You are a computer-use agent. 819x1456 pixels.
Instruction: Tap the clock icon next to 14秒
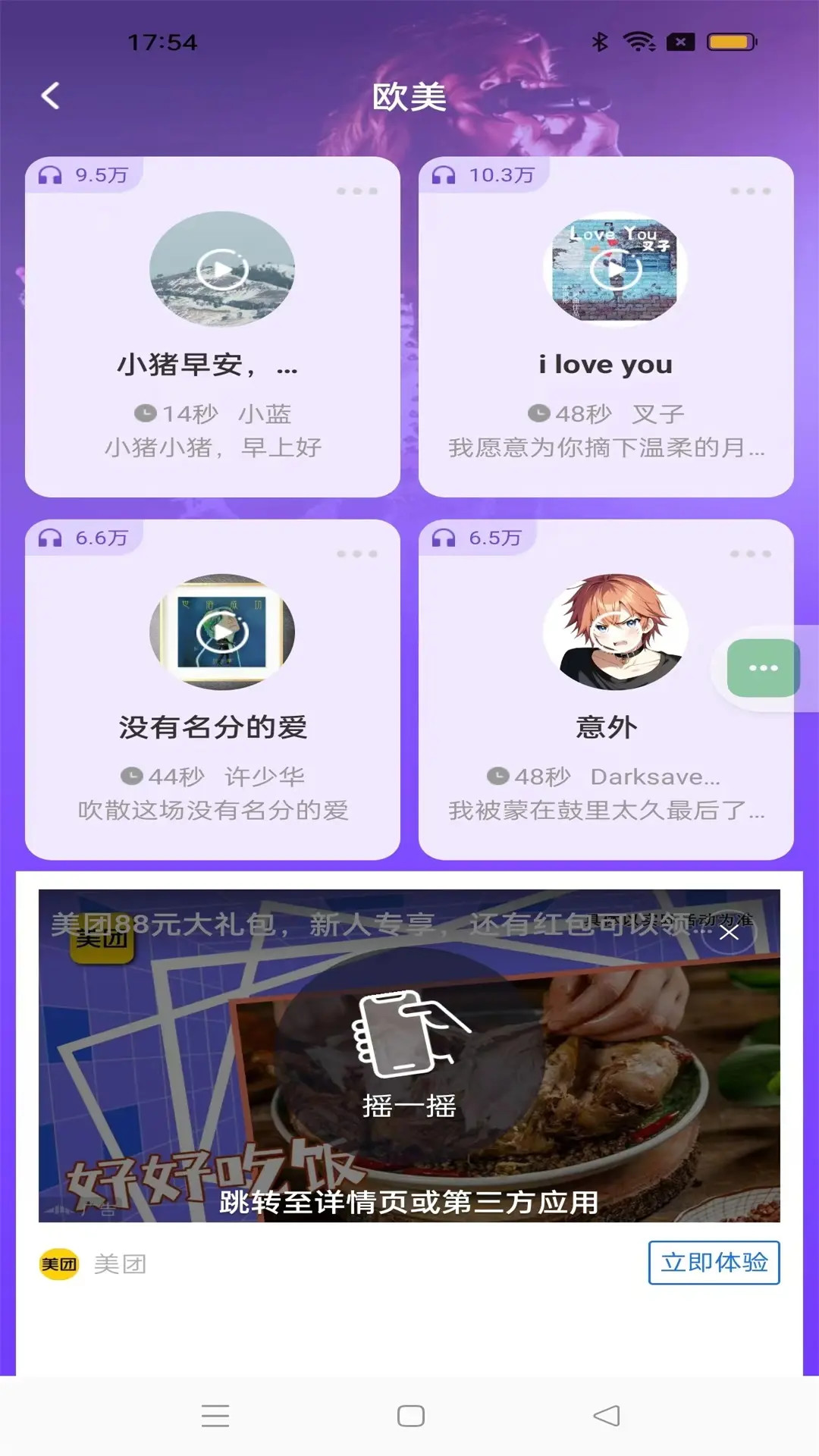pos(146,413)
